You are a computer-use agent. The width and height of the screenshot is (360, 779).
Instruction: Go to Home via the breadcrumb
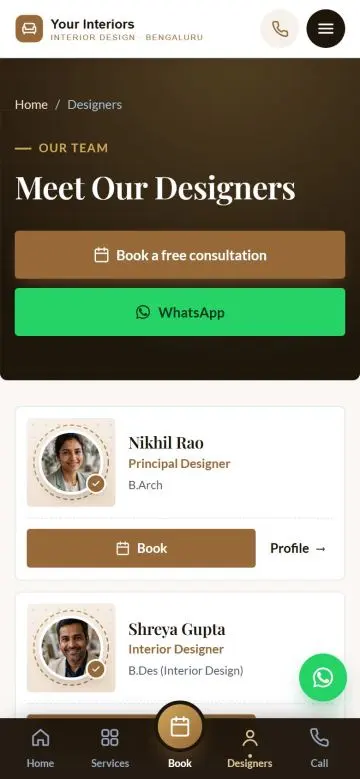coord(31,105)
